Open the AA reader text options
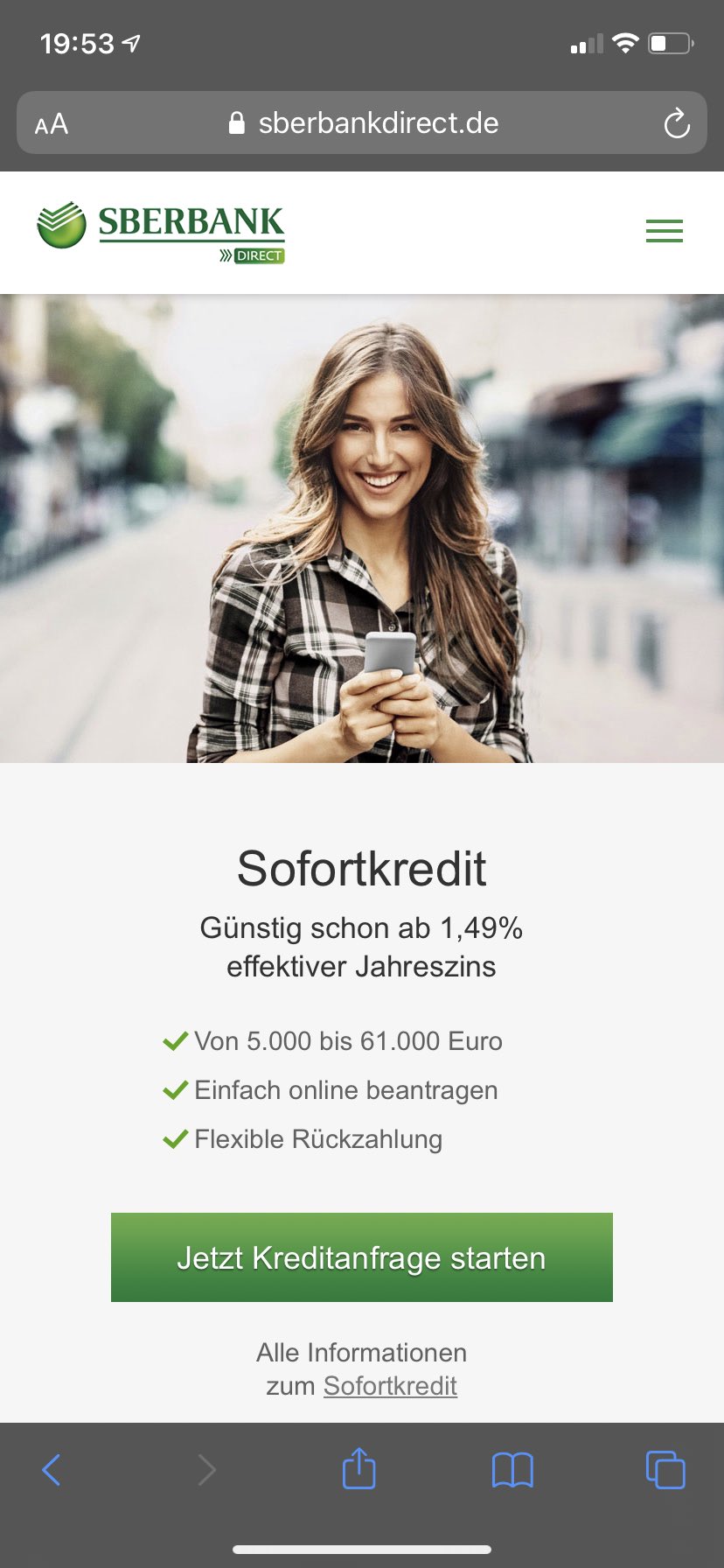The image size is (724, 1568). click(x=52, y=124)
